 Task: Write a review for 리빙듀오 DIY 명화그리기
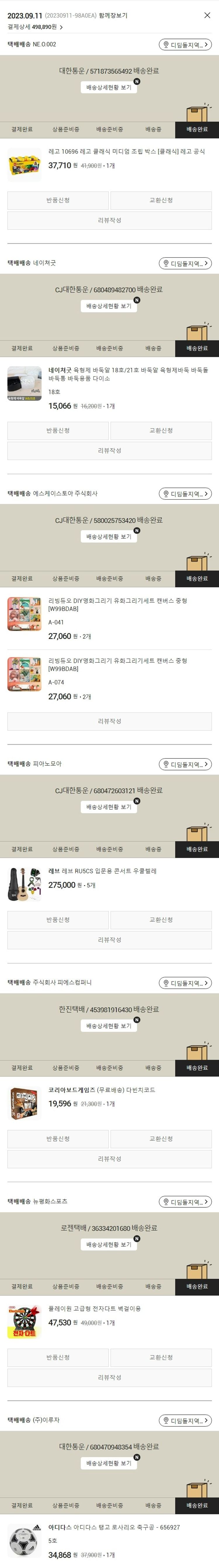click(109, 721)
